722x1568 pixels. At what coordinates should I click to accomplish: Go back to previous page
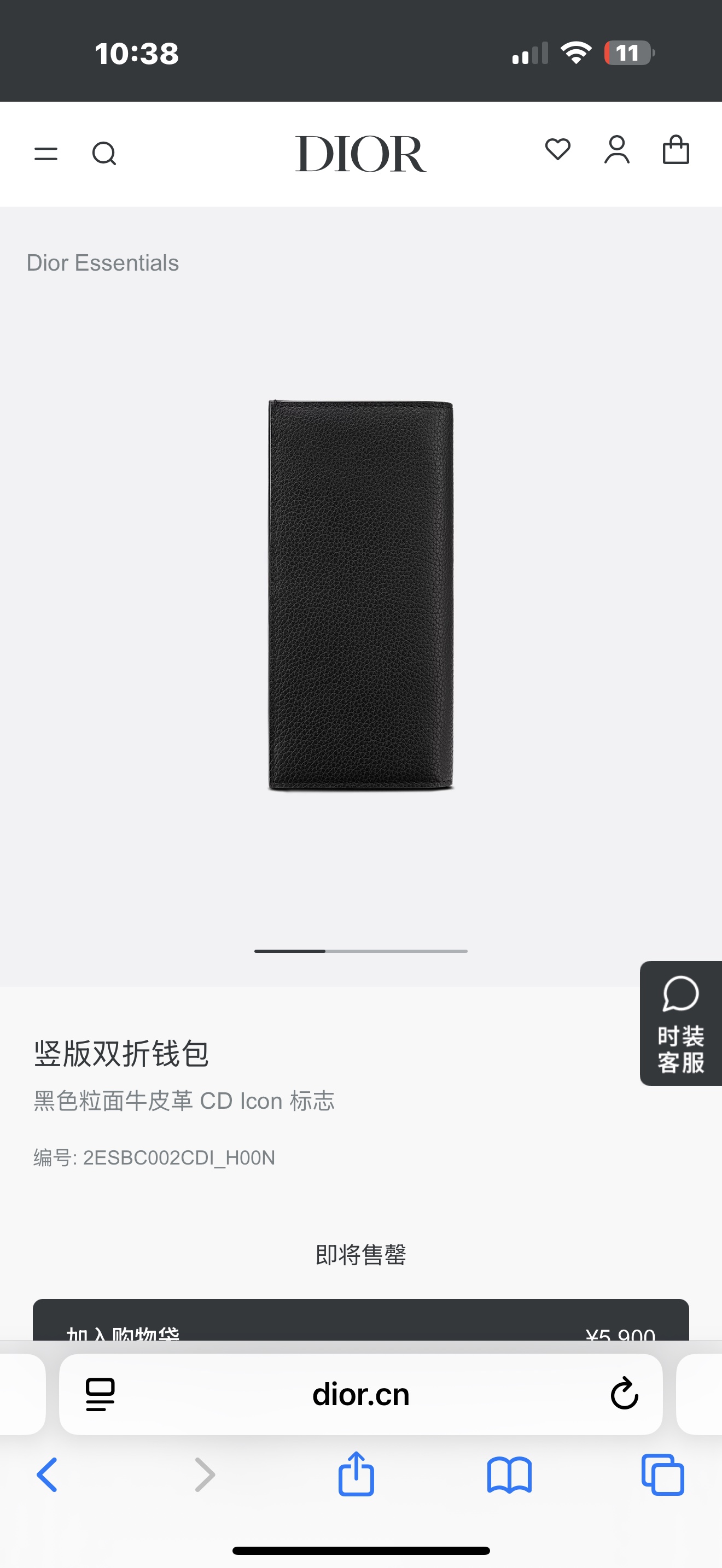[x=48, y=1475]
